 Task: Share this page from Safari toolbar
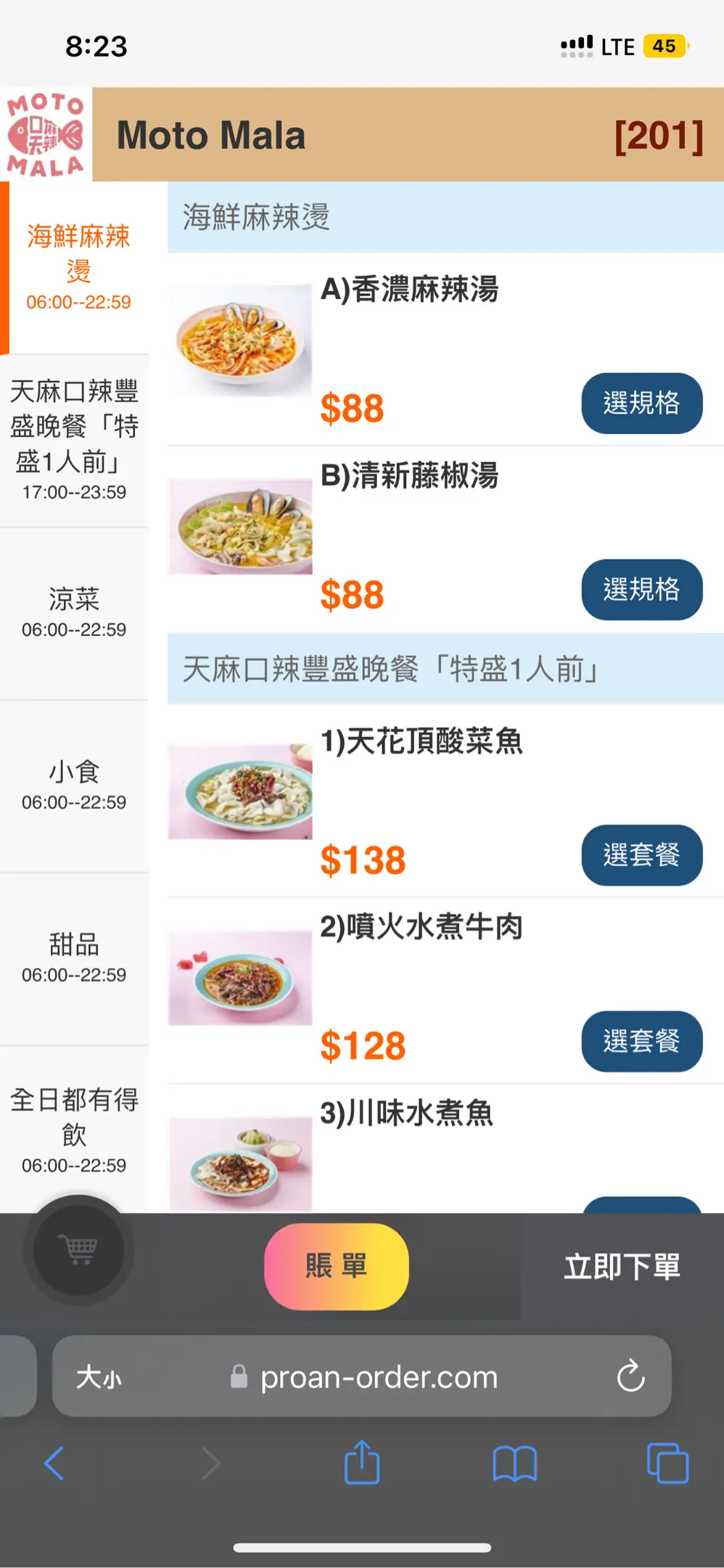(x=362, y=1463)
